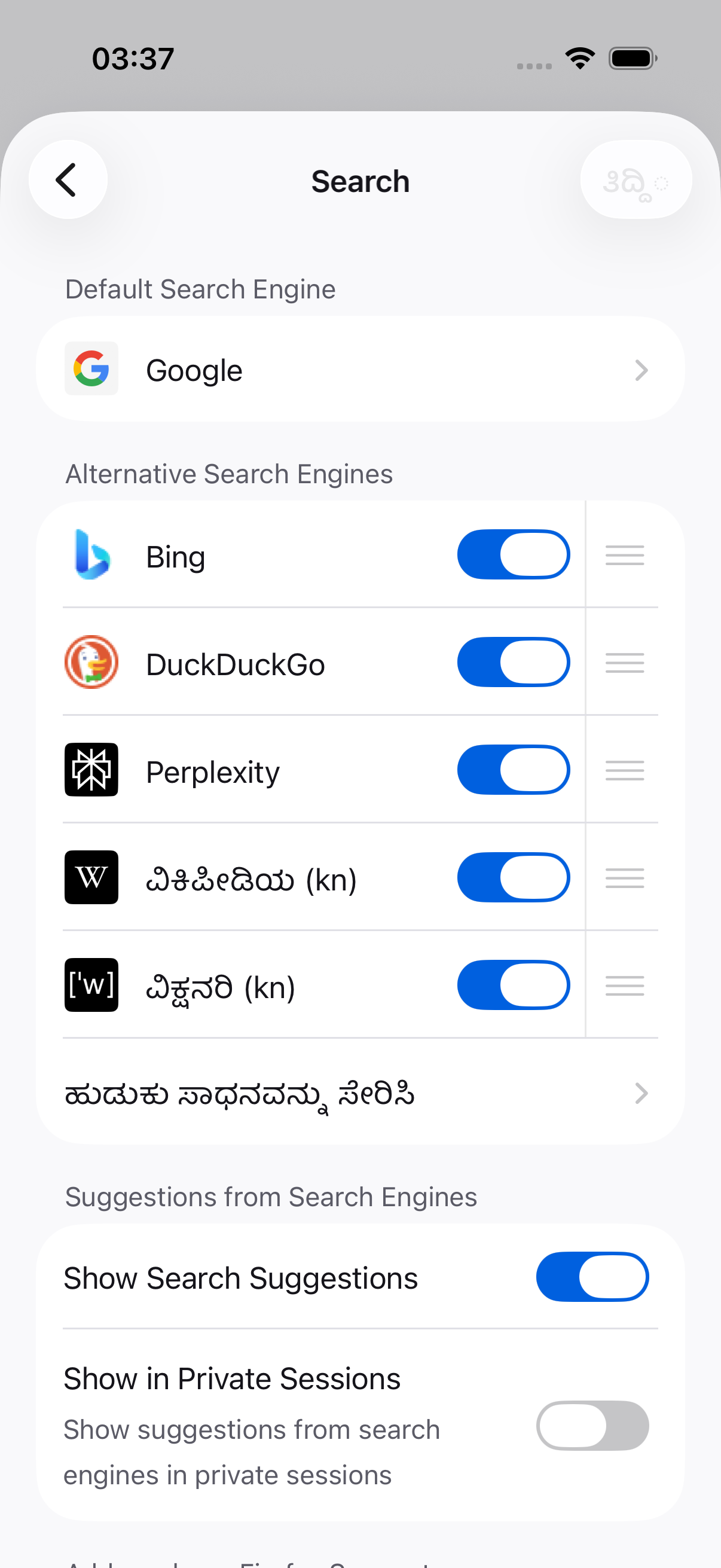Enable Show in Private Sessions

pyautogui.click(x=592, y=1426)
